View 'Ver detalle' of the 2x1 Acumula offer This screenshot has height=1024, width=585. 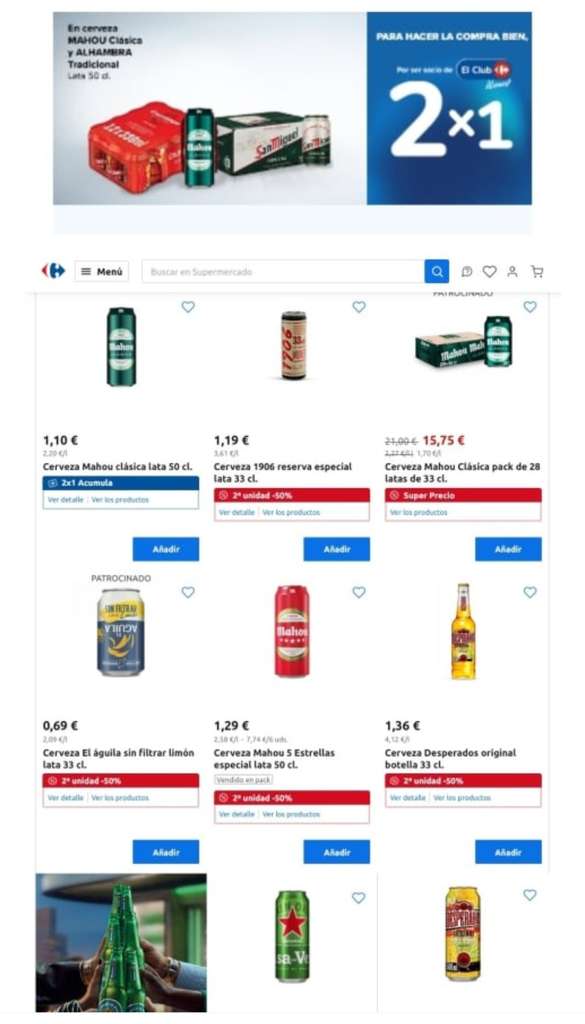pyautogui.click(x=65, y=500)
